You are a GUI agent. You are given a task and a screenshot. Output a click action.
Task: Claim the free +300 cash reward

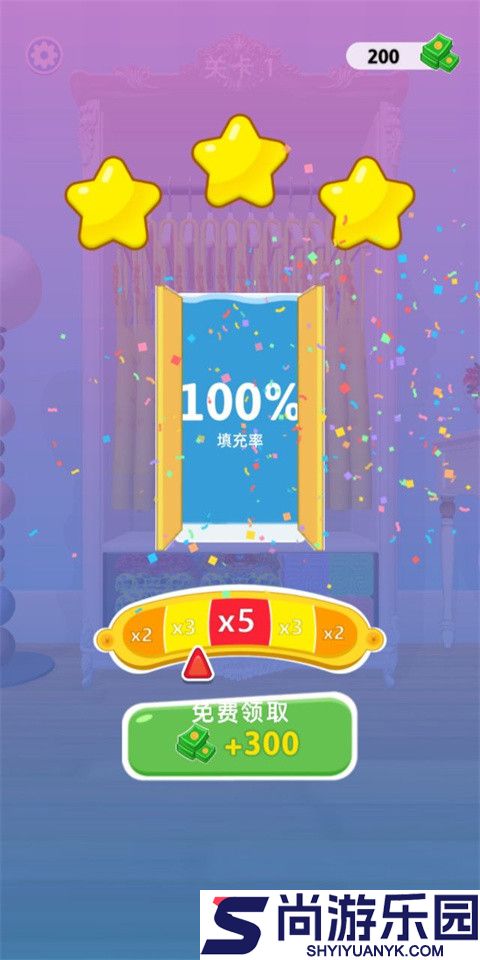tap(240, 737)
